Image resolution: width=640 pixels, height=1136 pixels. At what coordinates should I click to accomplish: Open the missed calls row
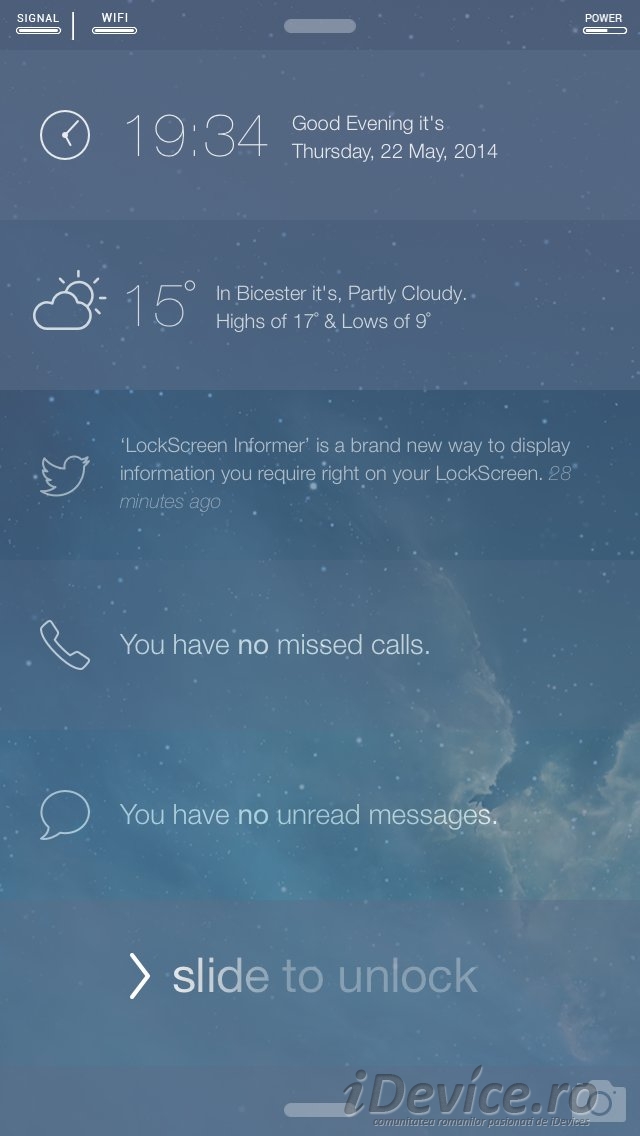click(x=320, y=645)
